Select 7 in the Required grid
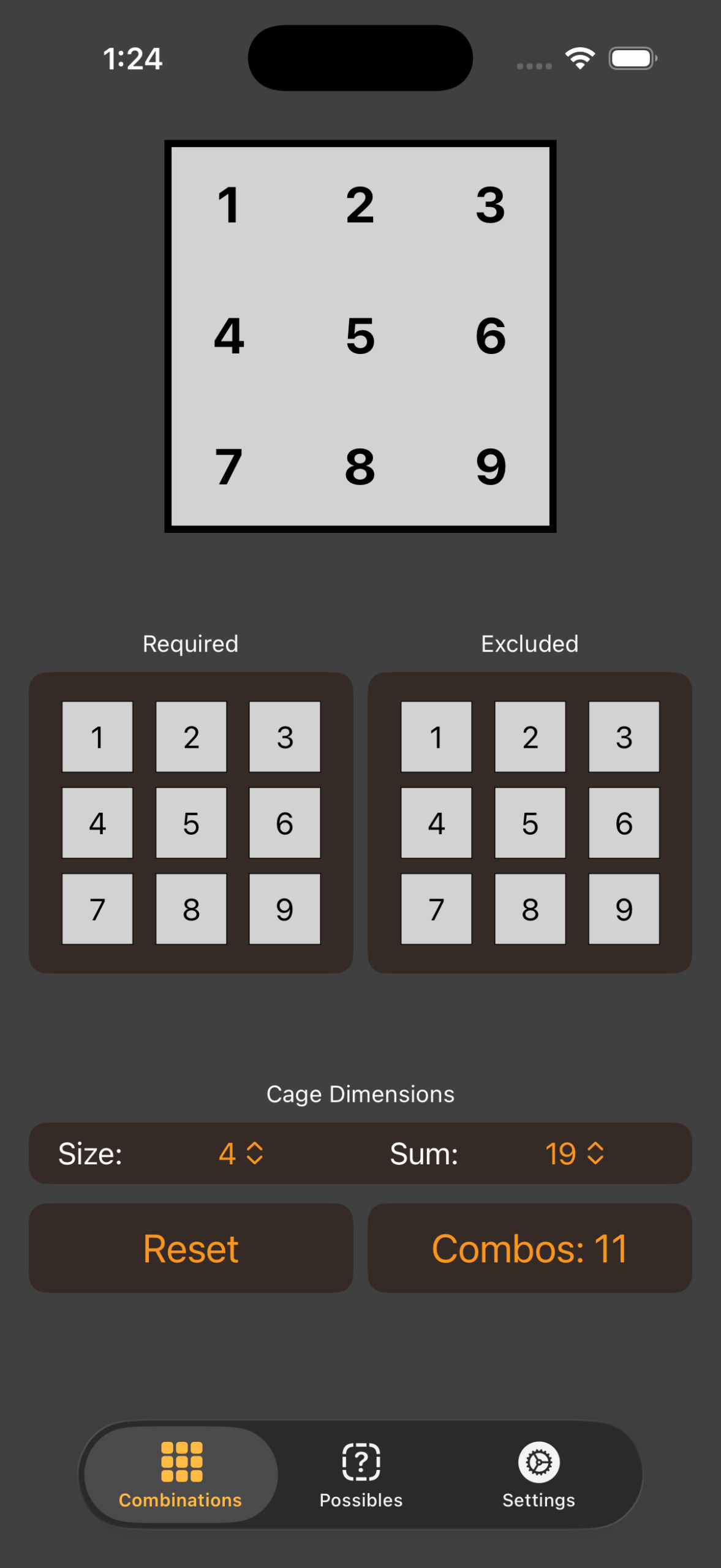721x1568 pixels. tap(97, 909)
